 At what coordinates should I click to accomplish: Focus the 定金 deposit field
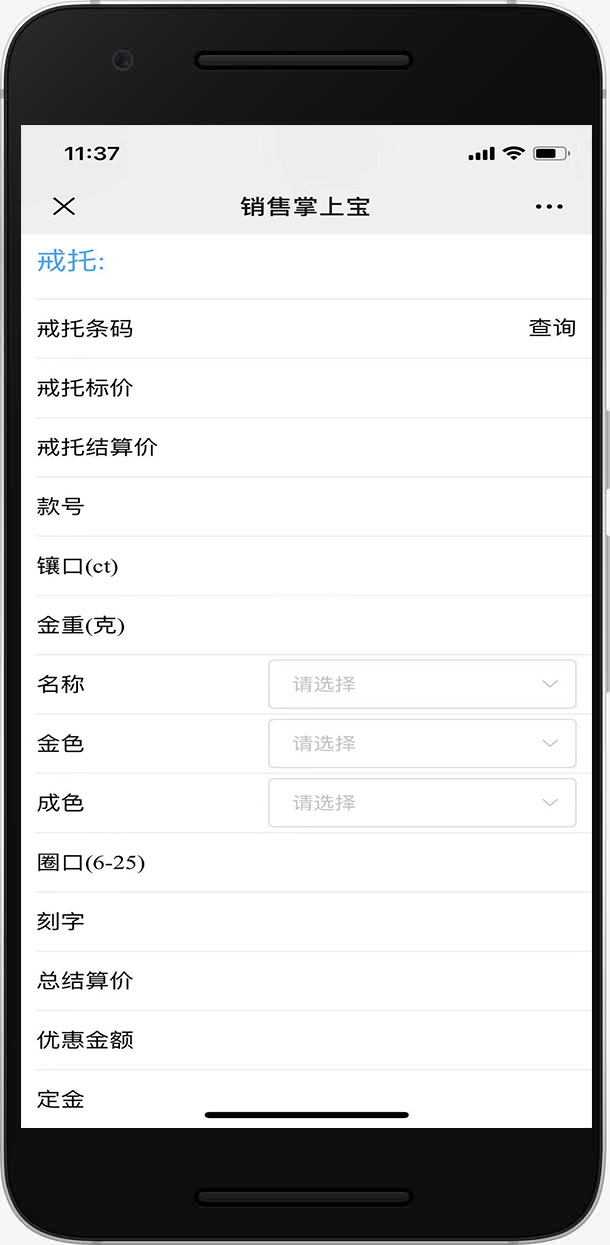coord(306,1099)
